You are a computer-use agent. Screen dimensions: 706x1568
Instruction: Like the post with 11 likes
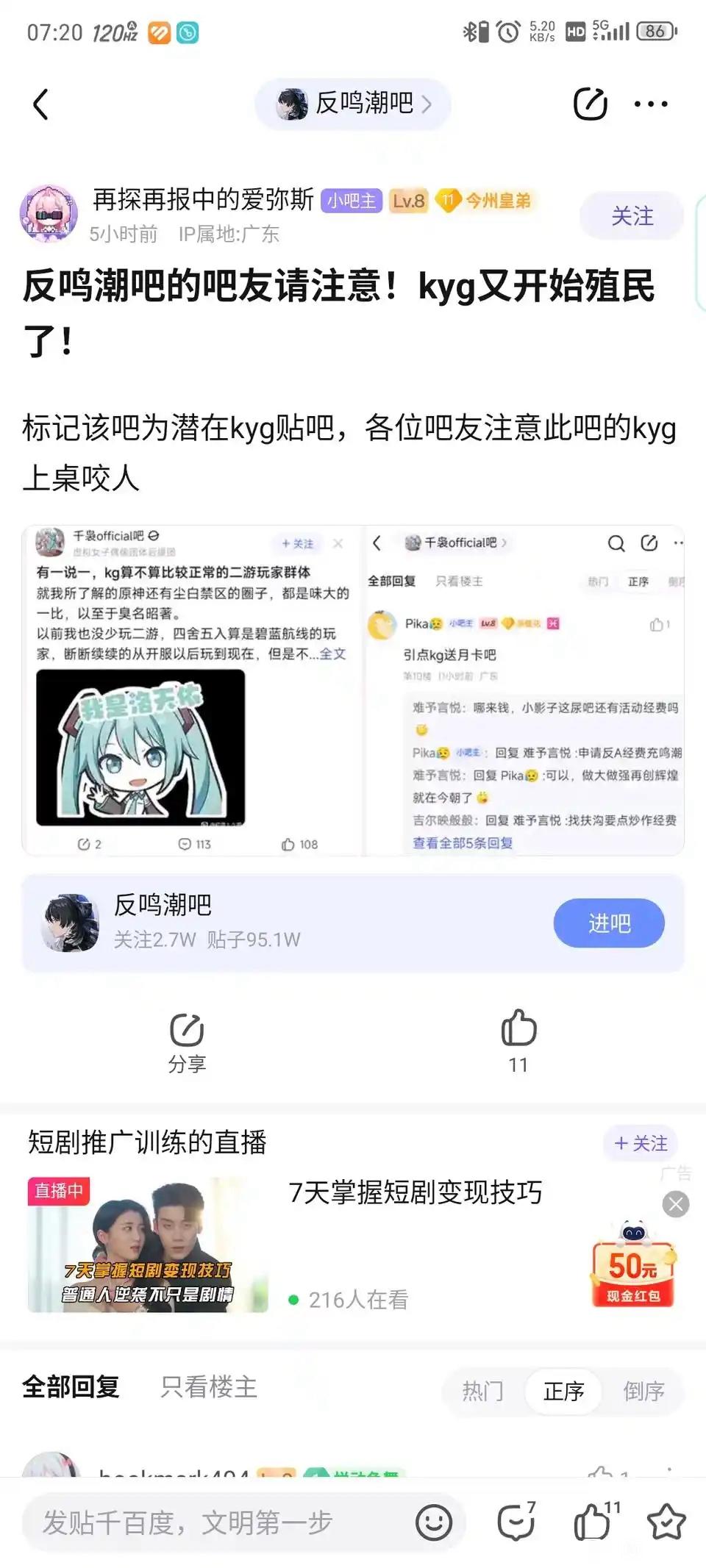click(518, 1041)
